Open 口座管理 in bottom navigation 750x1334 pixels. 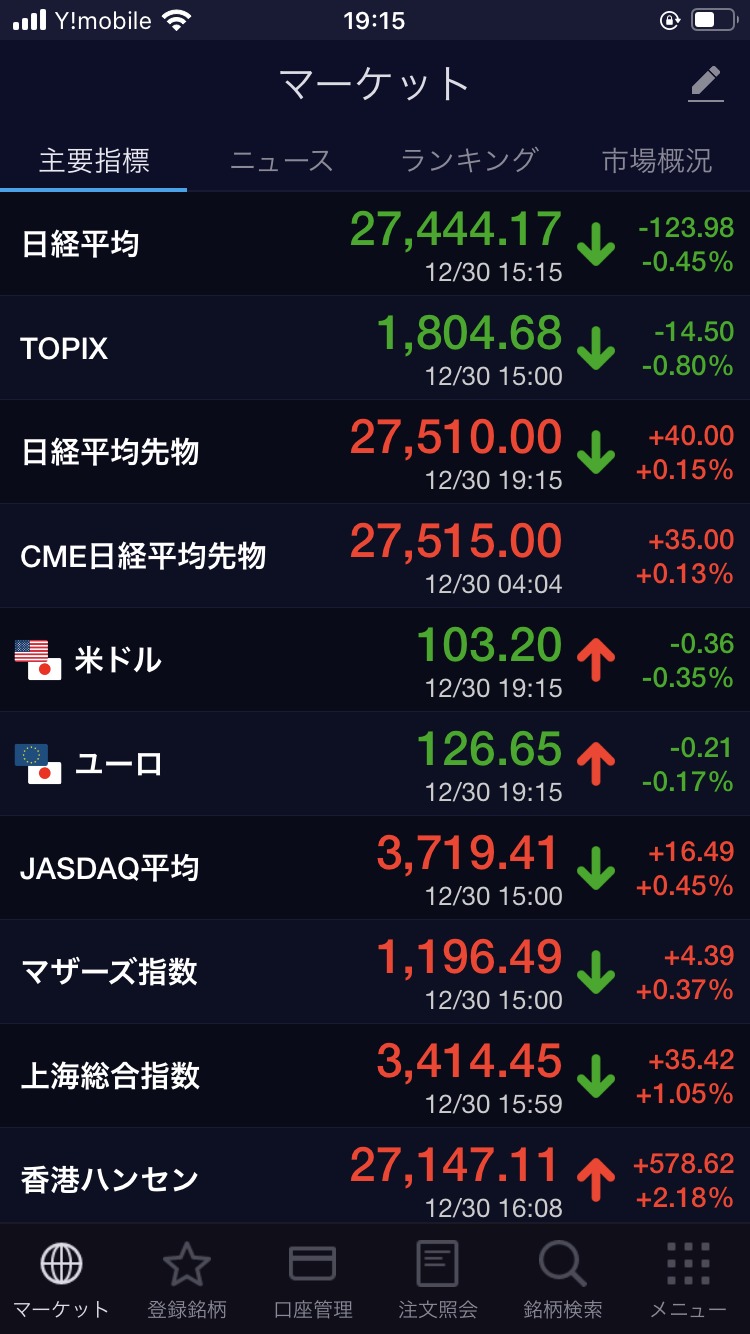pos(312,1279)
